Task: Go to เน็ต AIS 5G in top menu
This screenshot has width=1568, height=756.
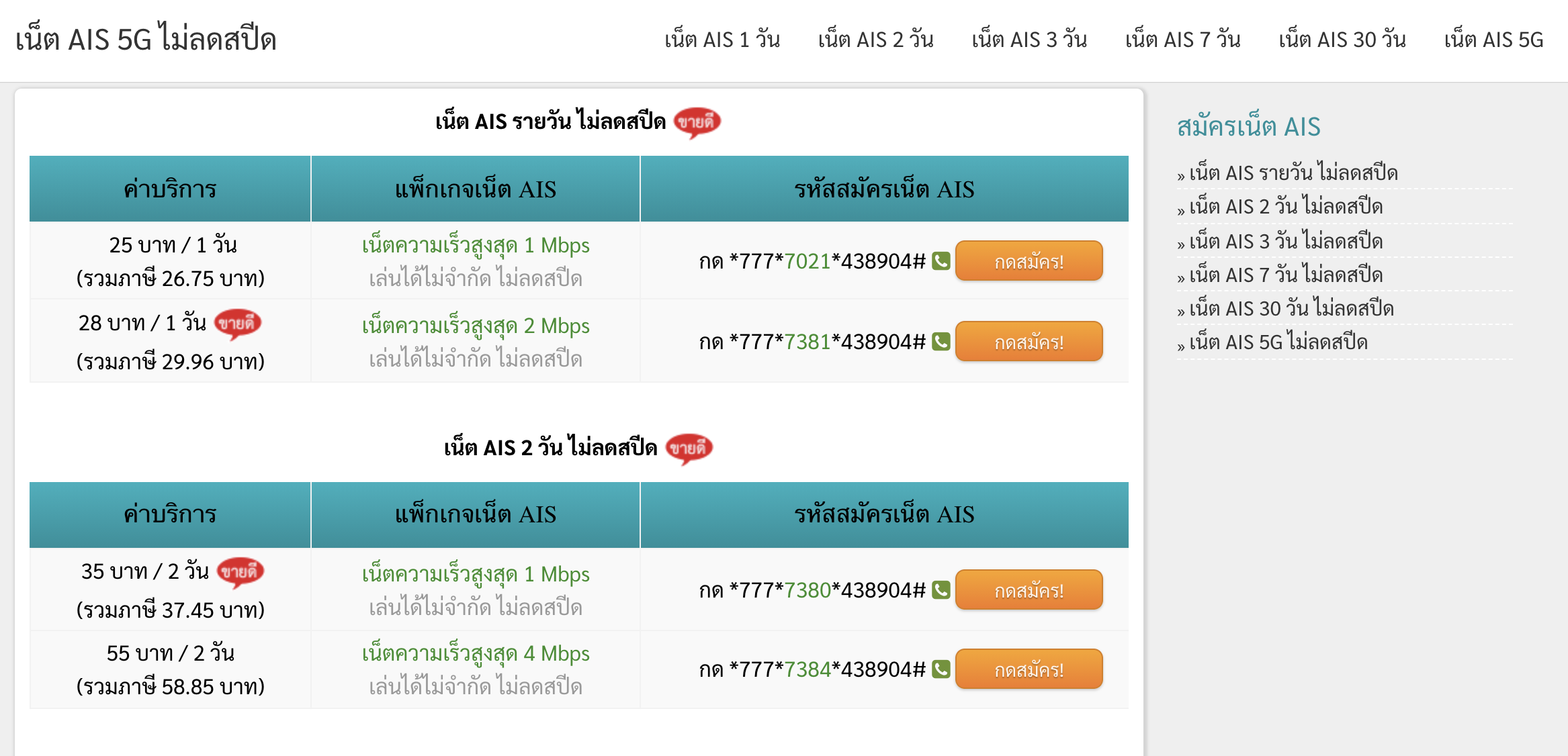Action: pos(1493,40)
